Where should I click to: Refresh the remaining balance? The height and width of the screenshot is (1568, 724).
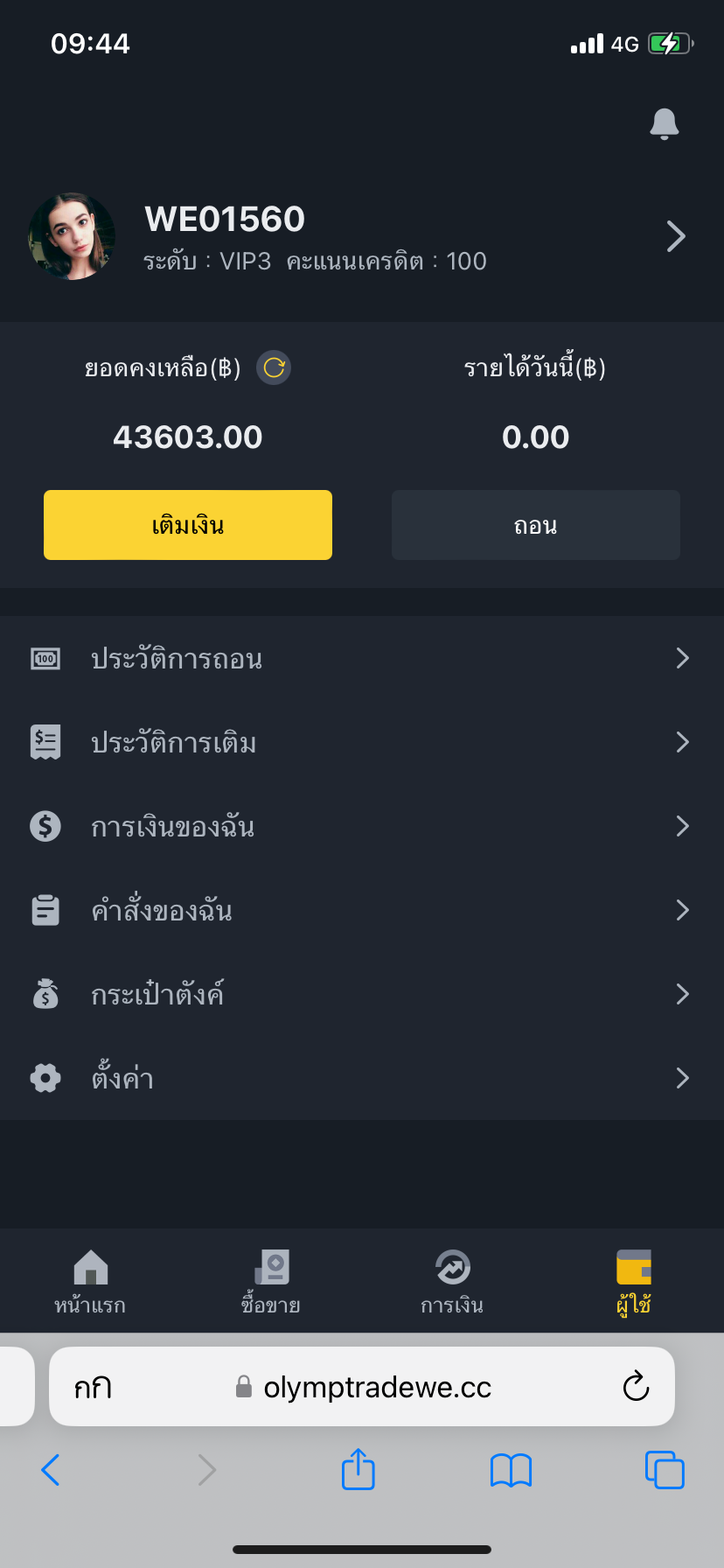274,367
